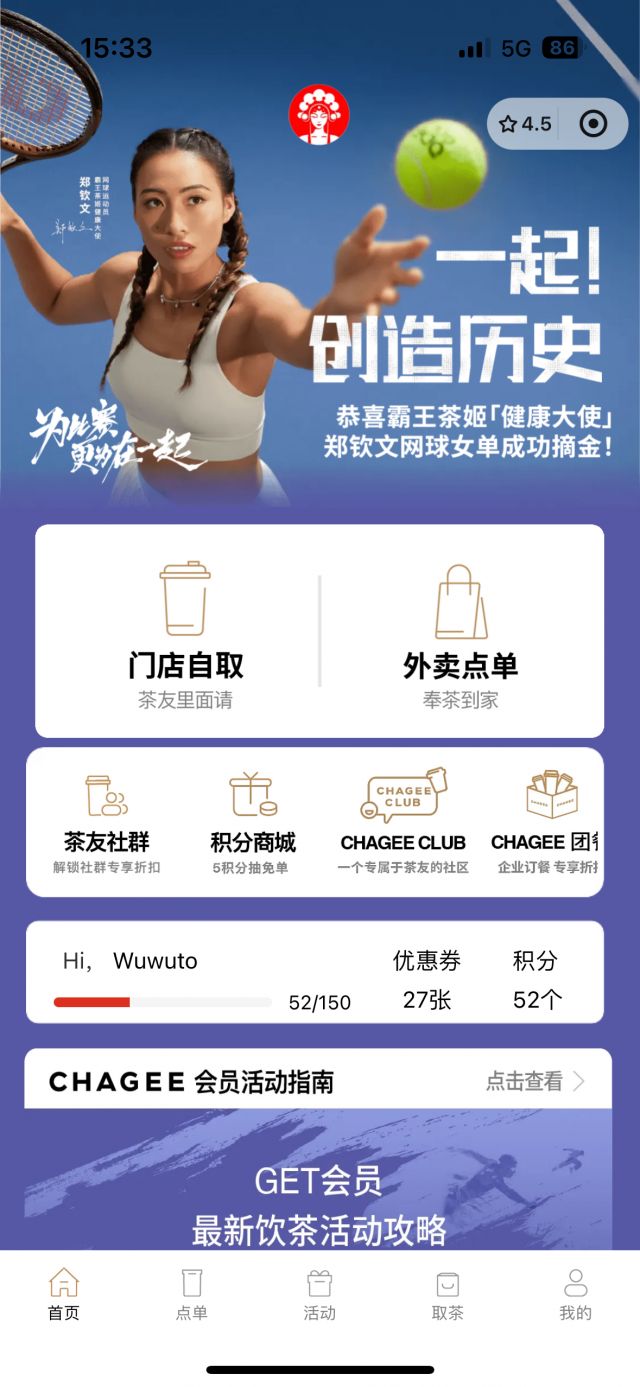Viewport: 640px width, 1387px height.
Task: Open CHAGEE CLUB community
Action: point(403,822)
